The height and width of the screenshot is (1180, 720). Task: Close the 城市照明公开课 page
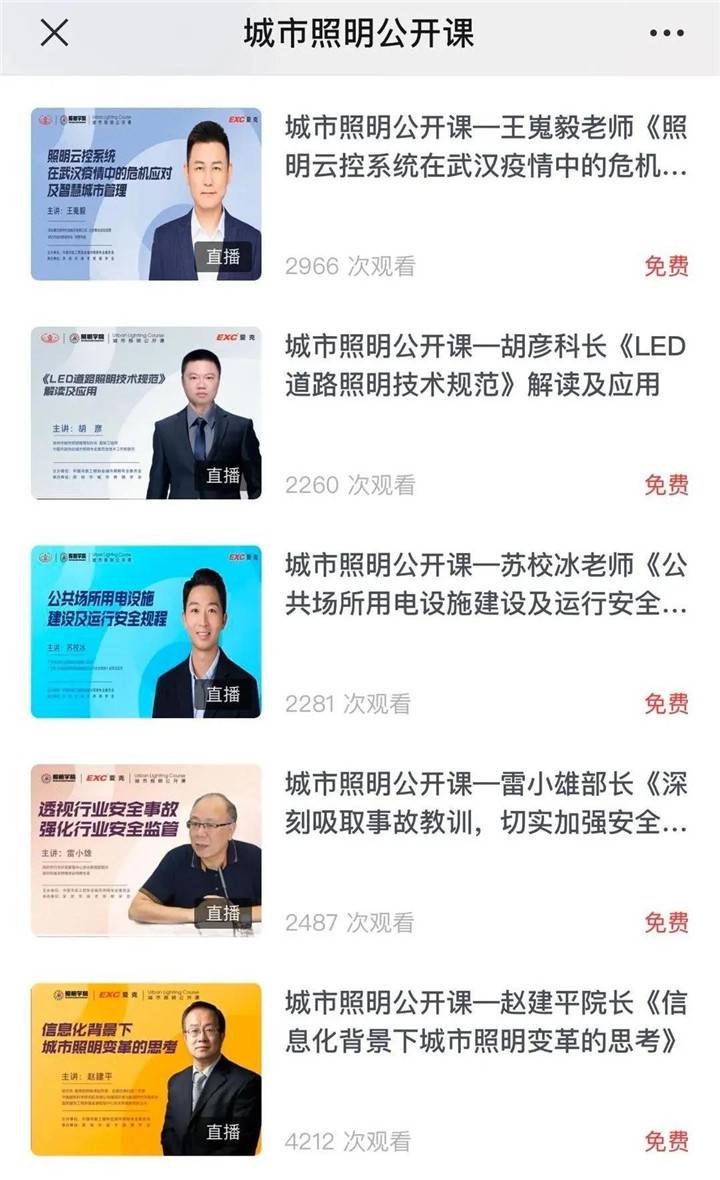click(54, 33)
